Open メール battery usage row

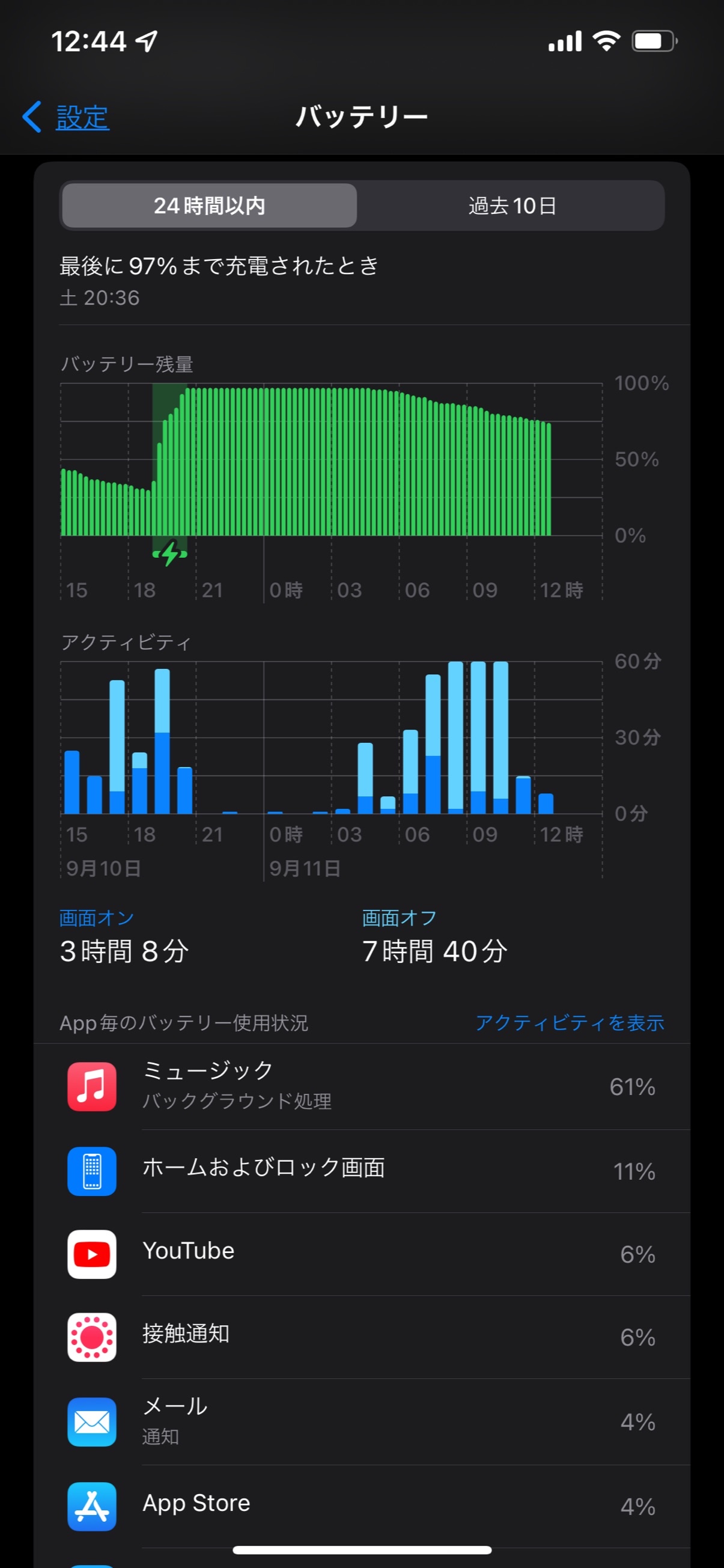[361, 1421]
